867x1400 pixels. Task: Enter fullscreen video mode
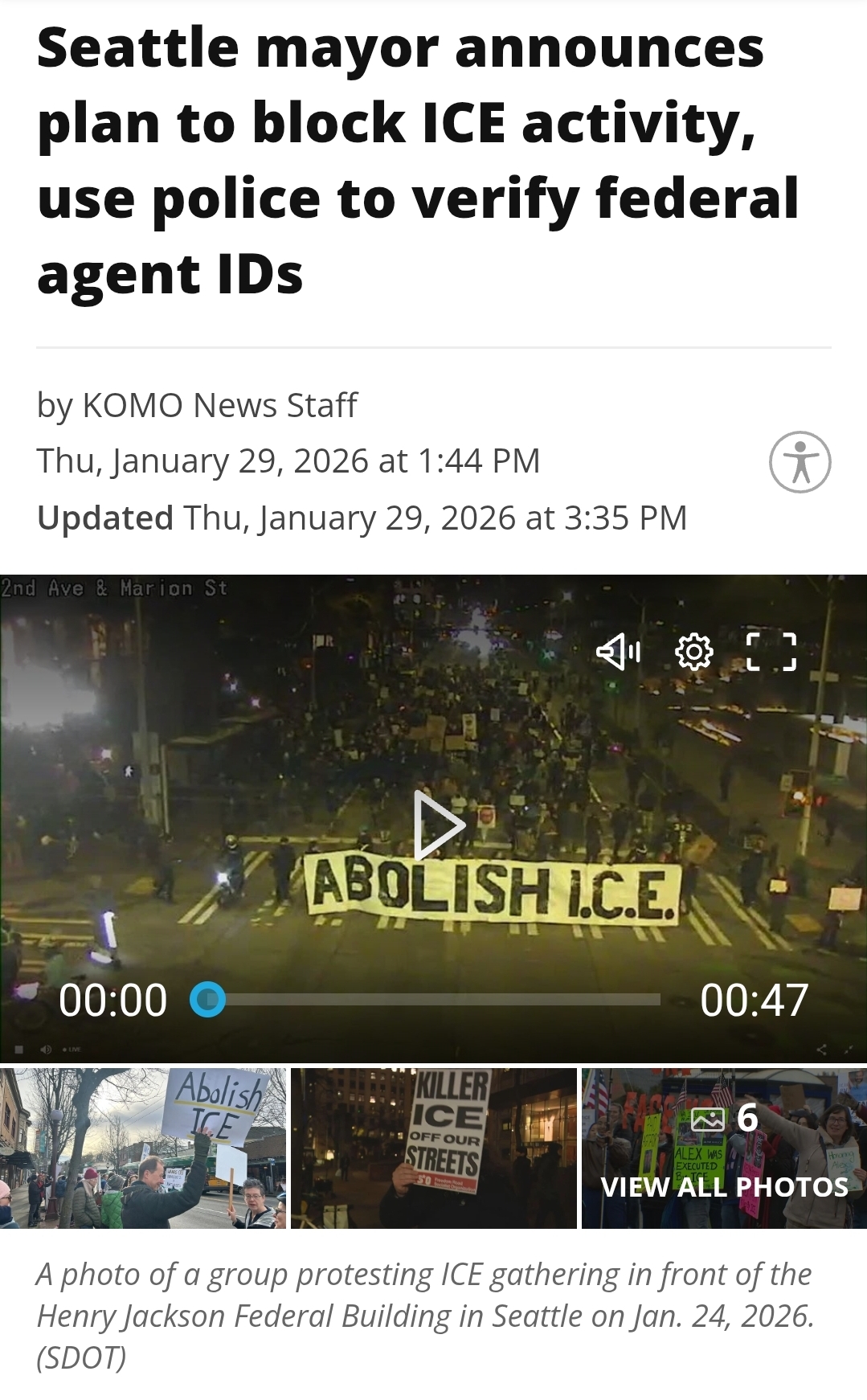pyautogui.click(x=771, y=652)
